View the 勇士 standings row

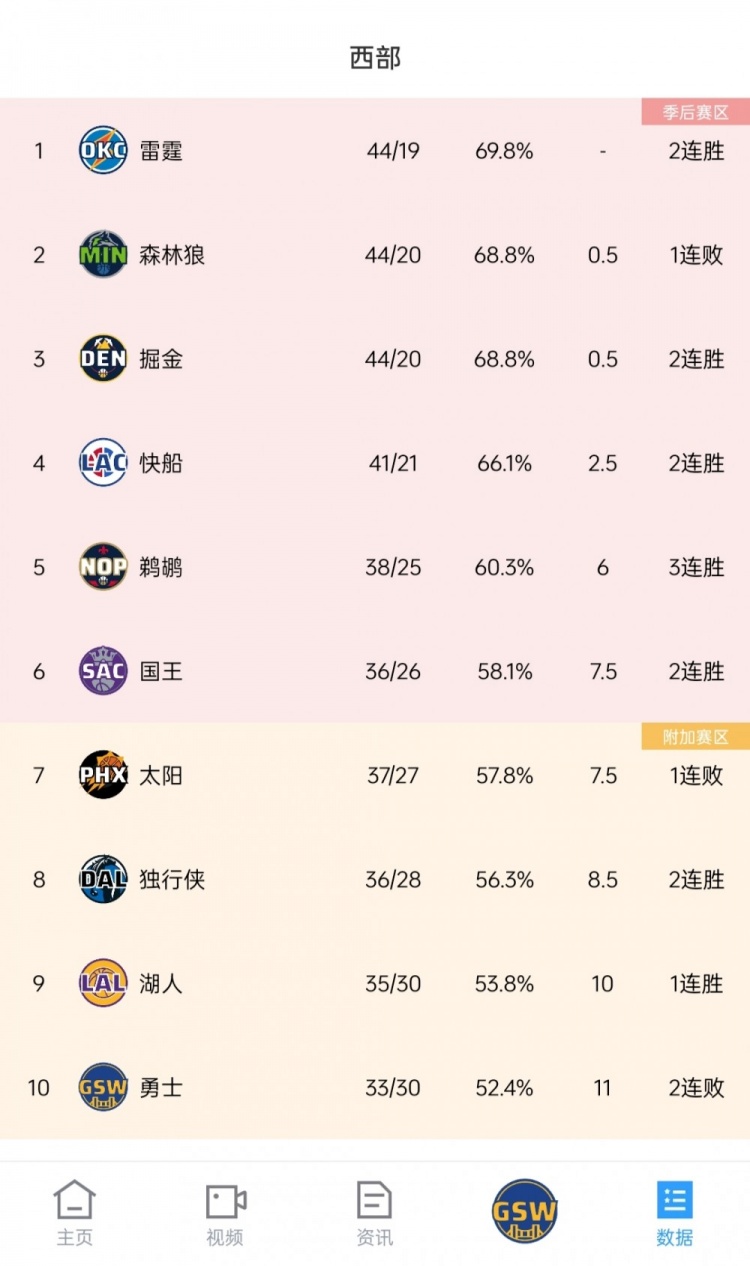click(375, 1087)
